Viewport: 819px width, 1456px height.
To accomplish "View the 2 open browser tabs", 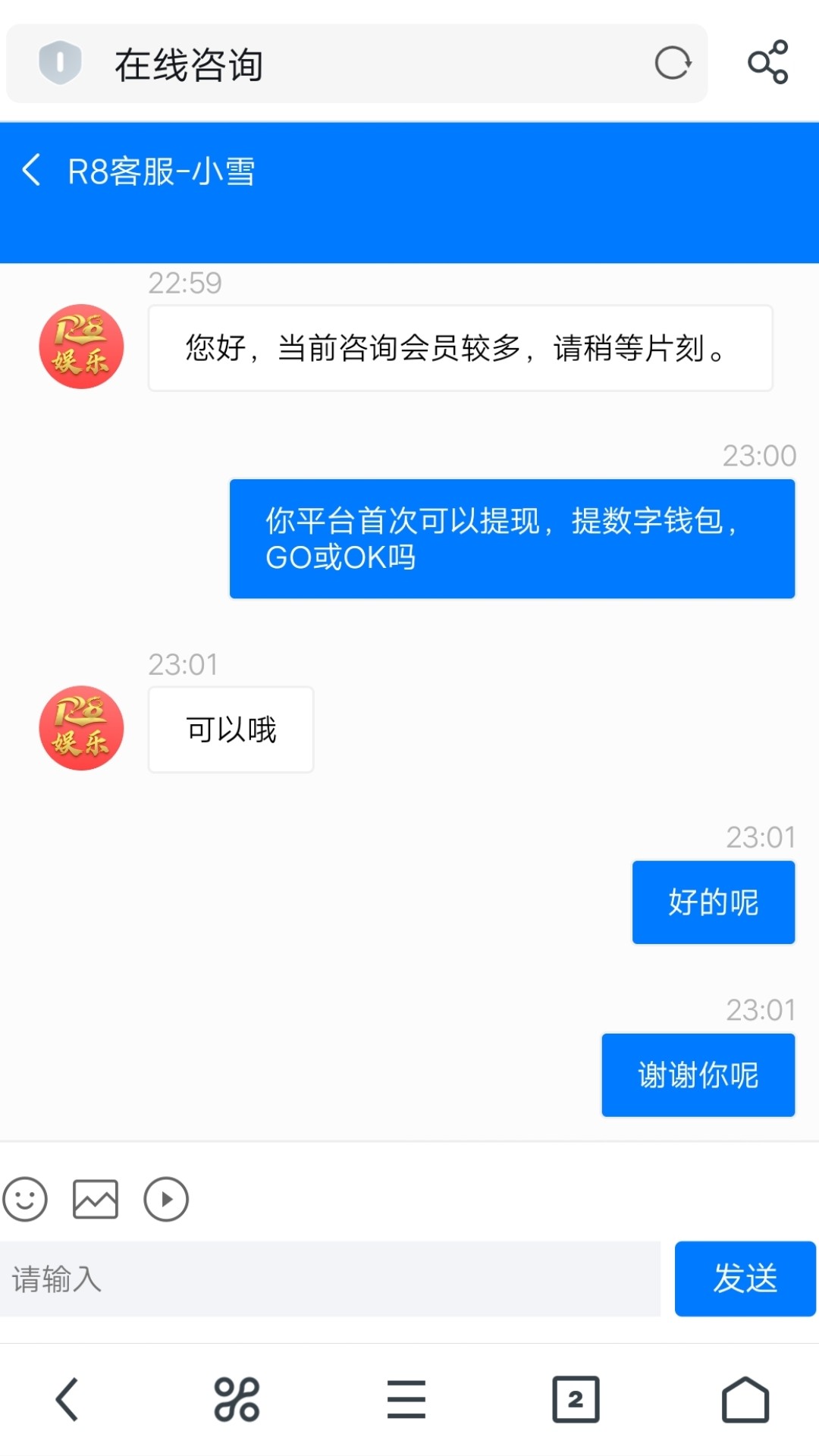I will (x=576, y=1399).
